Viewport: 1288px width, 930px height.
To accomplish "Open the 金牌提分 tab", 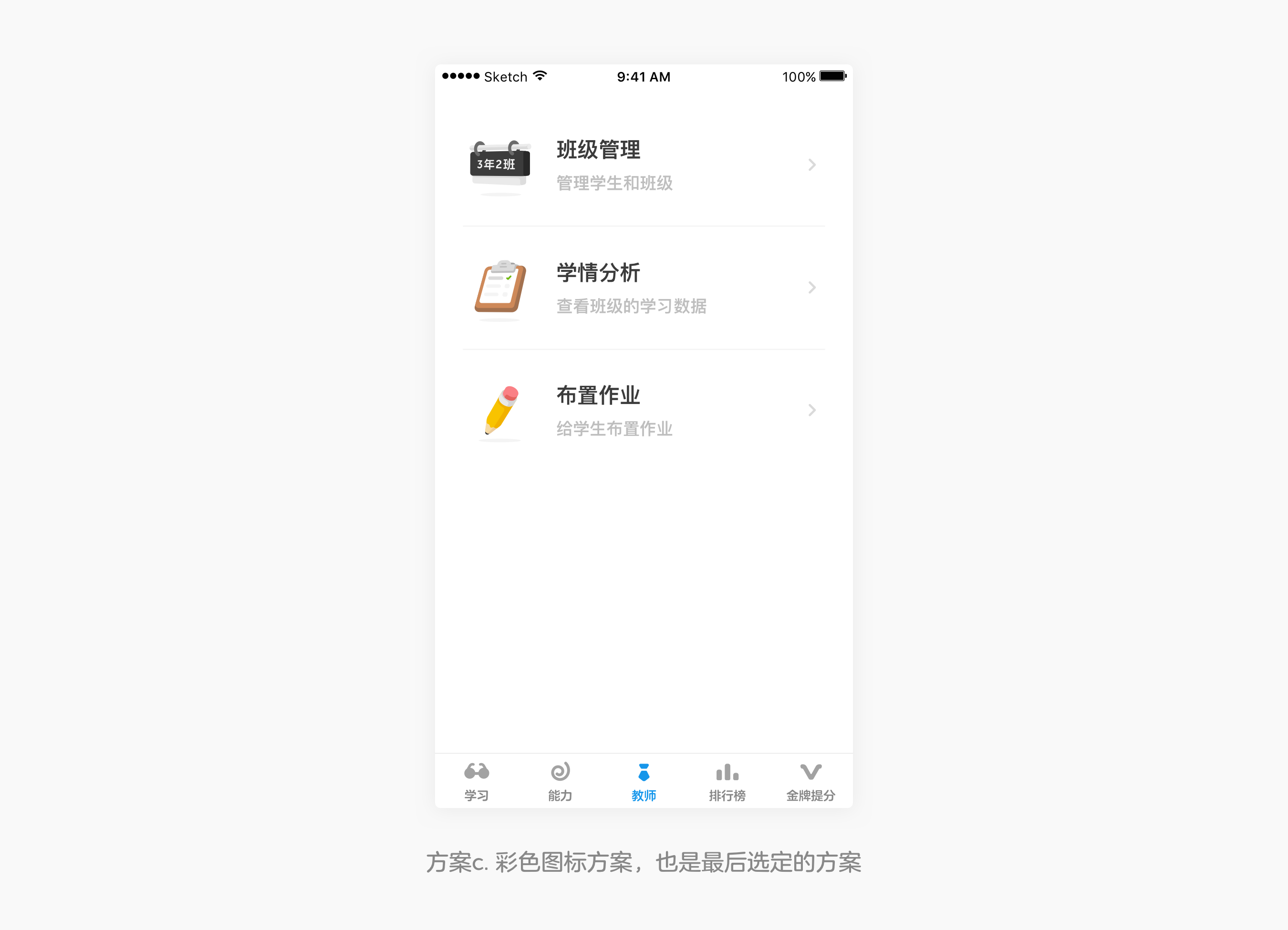I will (x=810, y=781).
